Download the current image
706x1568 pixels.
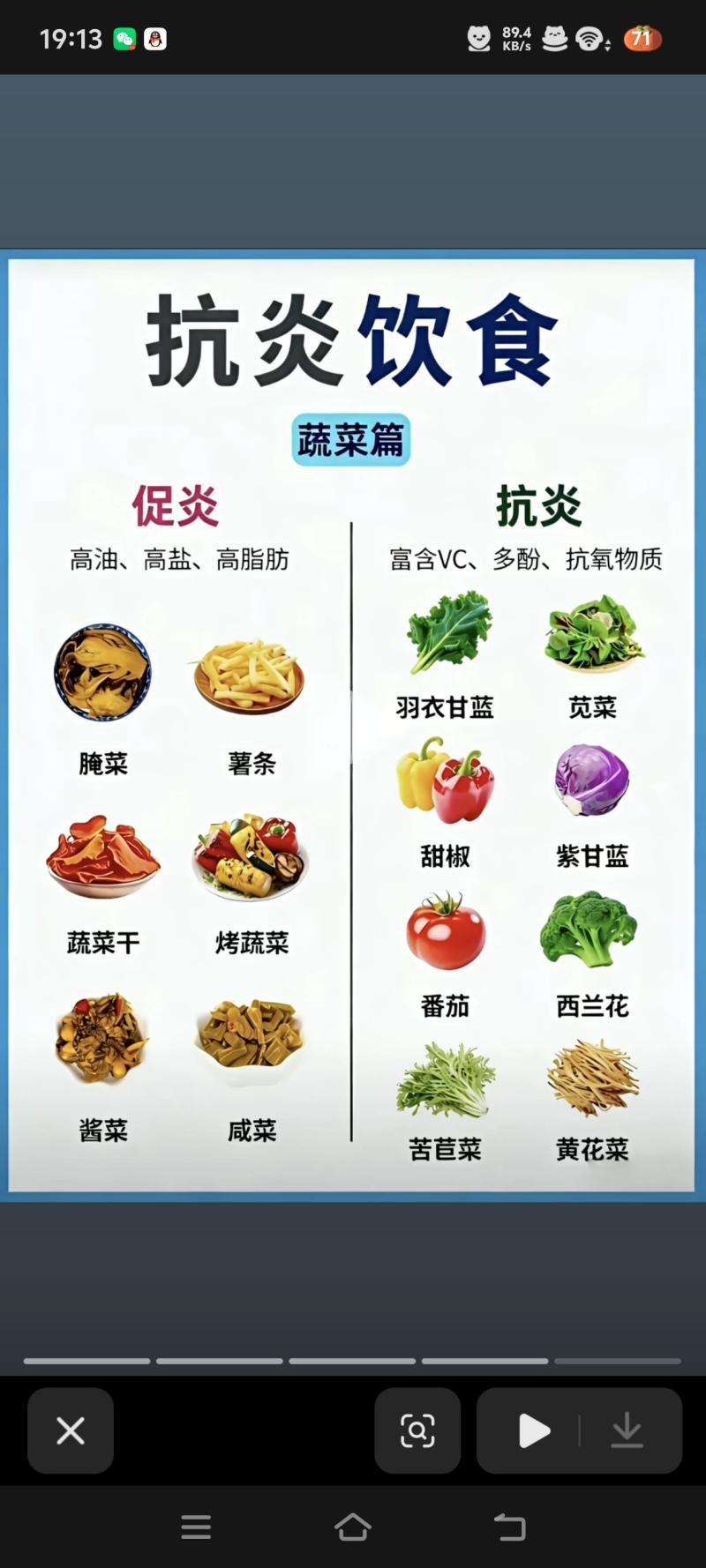click(627, 1430)
